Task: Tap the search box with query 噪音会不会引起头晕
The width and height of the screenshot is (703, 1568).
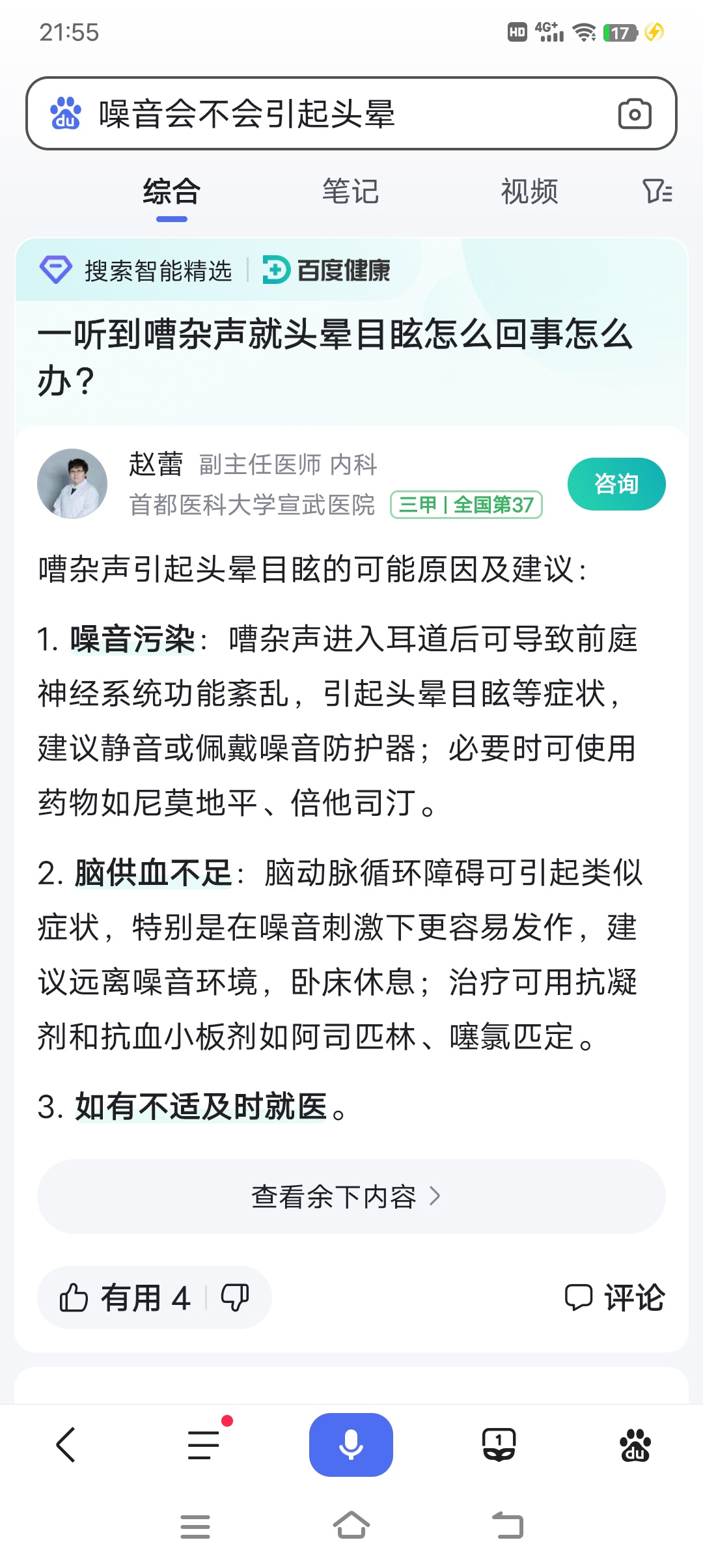Action: click(325, 114)
